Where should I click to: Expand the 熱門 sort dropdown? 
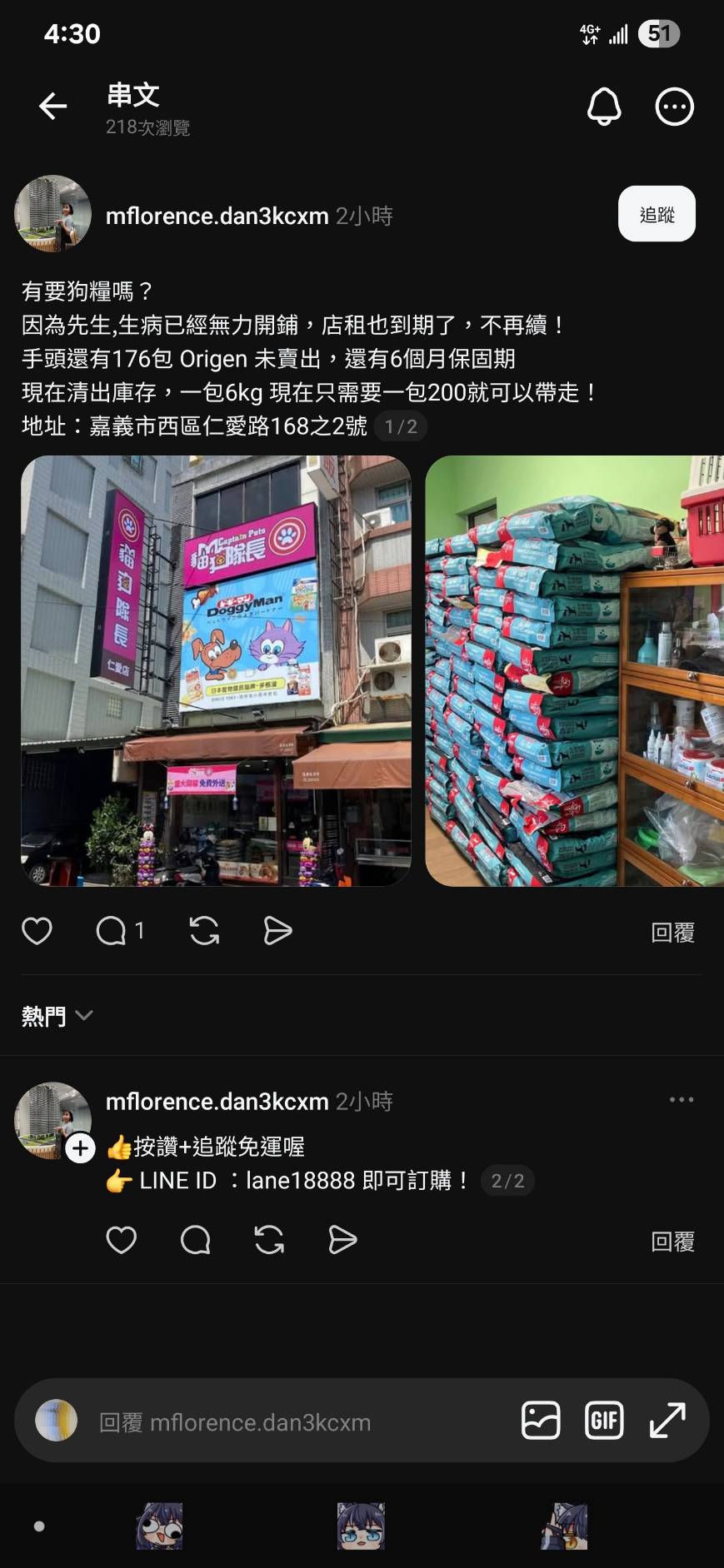tap(57, 1016)
